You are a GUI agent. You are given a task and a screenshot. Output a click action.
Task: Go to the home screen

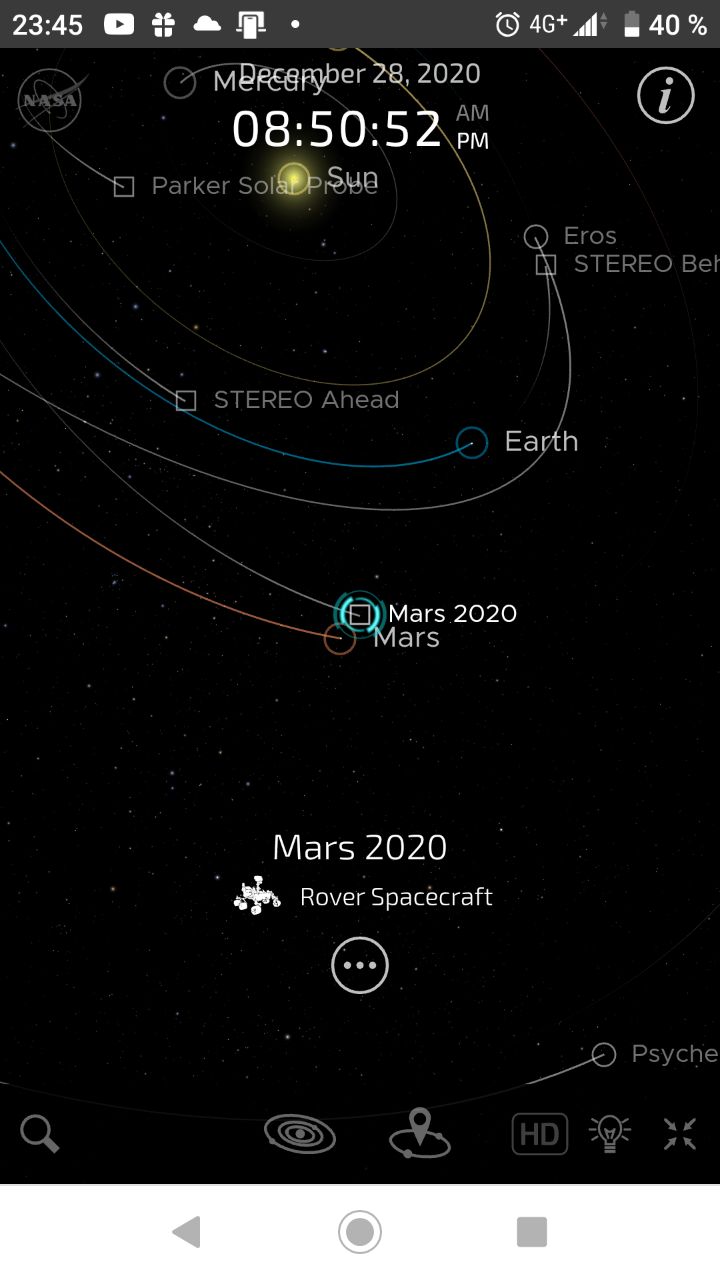(x=360, y=1232)
